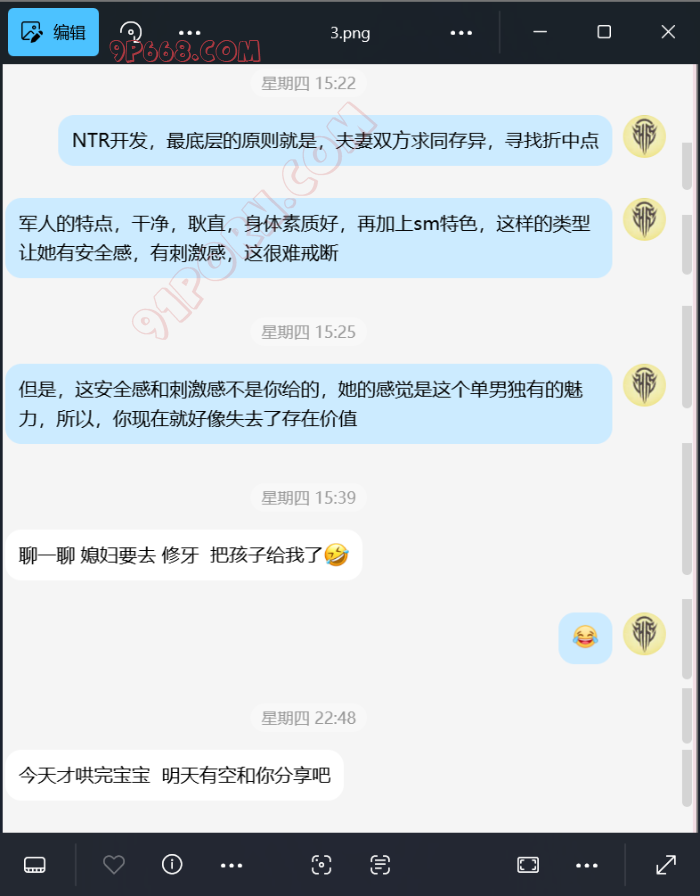Scan text in the image
The width and height of the screenshot is (700, 896).
tap(379, 865)
